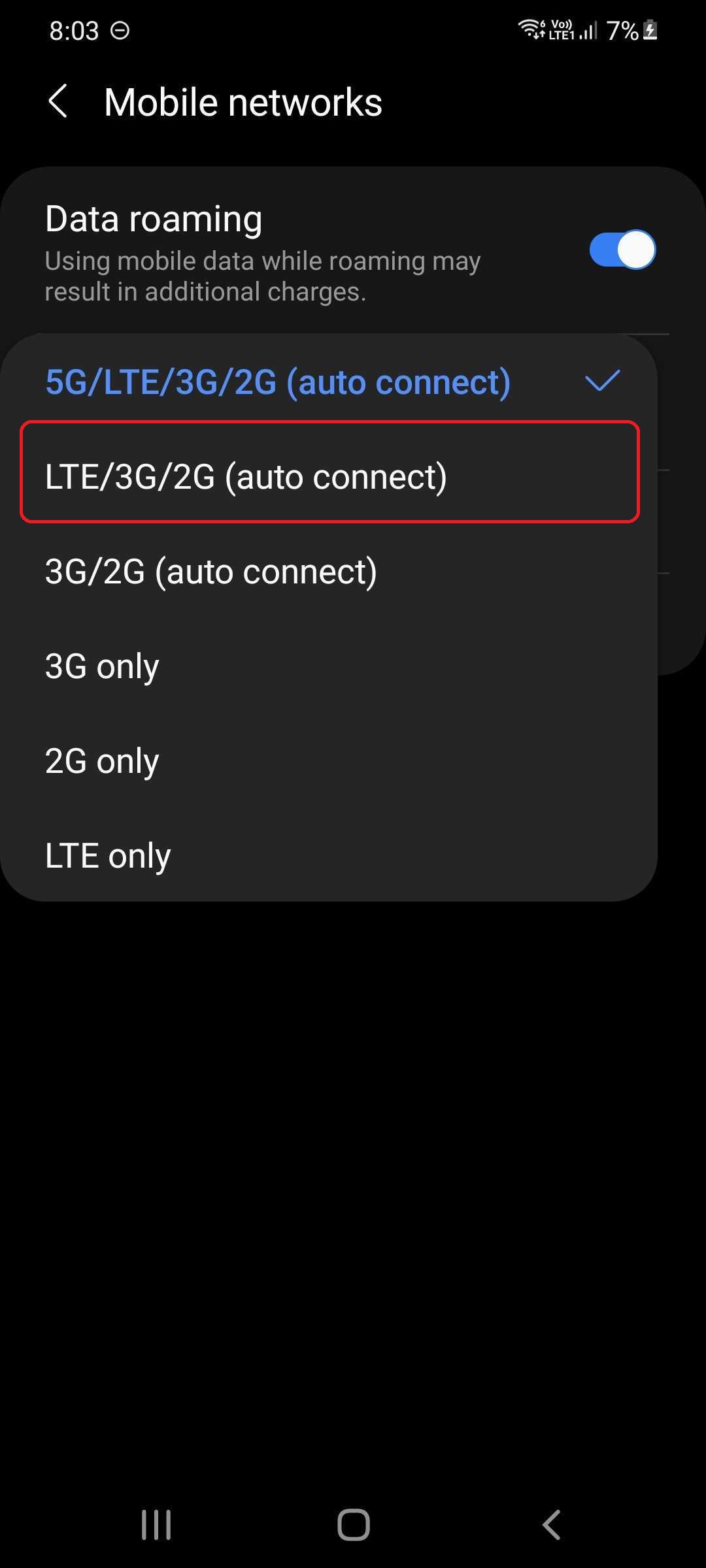Turn off the Data roaming switch
The width and height of the screenshot is (706, 1568).
click(622, 250)
